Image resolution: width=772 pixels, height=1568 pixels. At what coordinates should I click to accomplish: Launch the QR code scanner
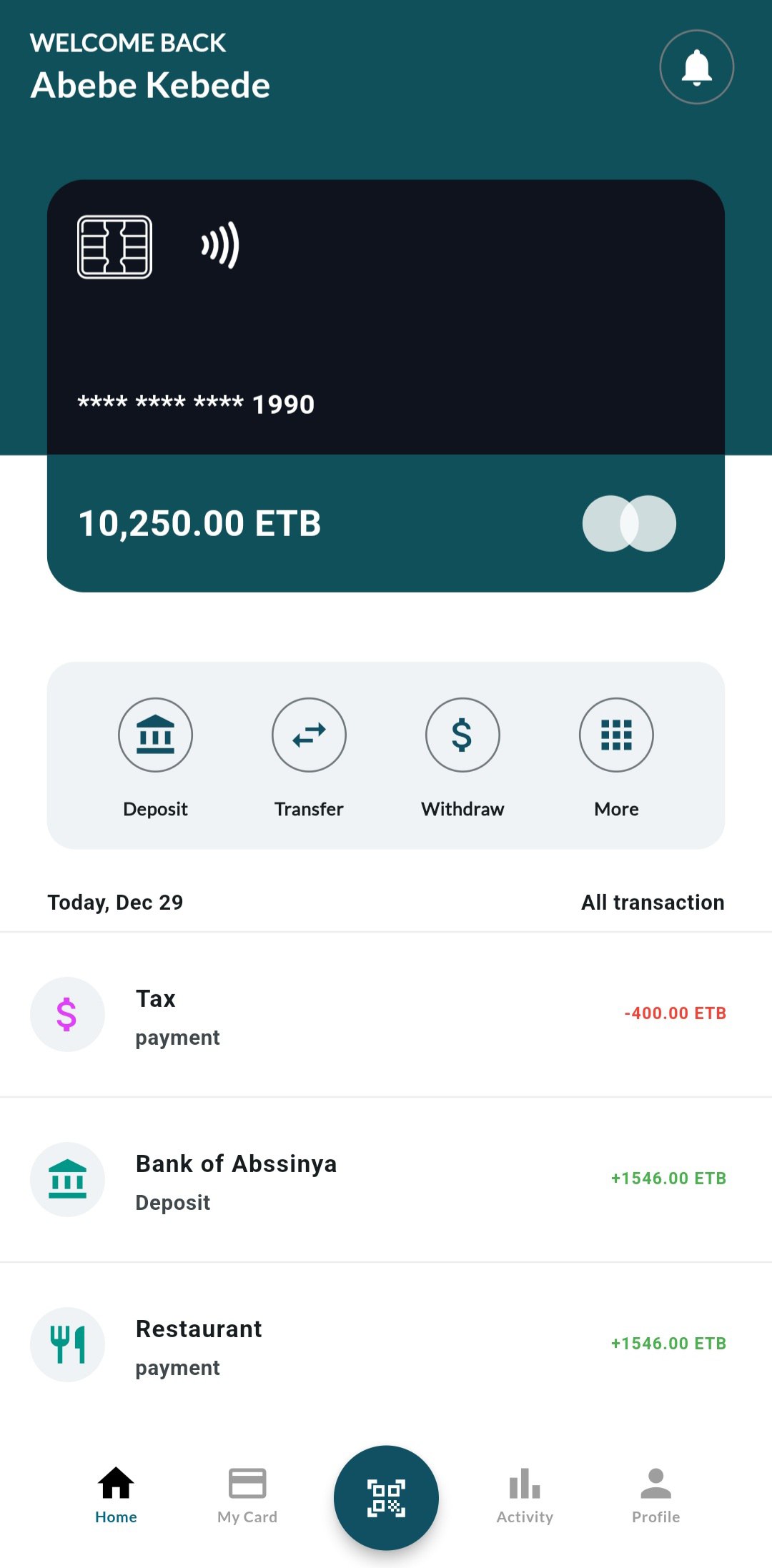pyautogui.click(x=386, y=1498)
